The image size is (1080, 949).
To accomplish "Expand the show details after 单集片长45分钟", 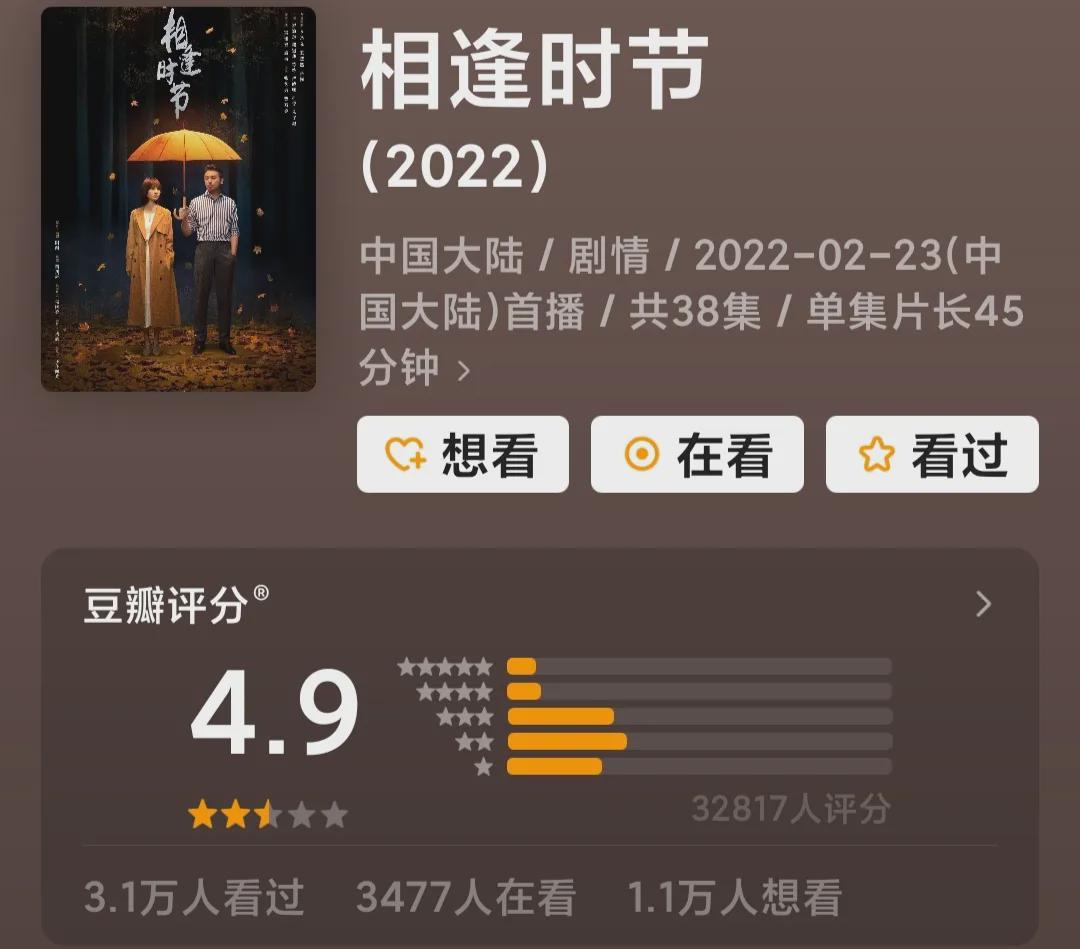I will pos(463,372).
